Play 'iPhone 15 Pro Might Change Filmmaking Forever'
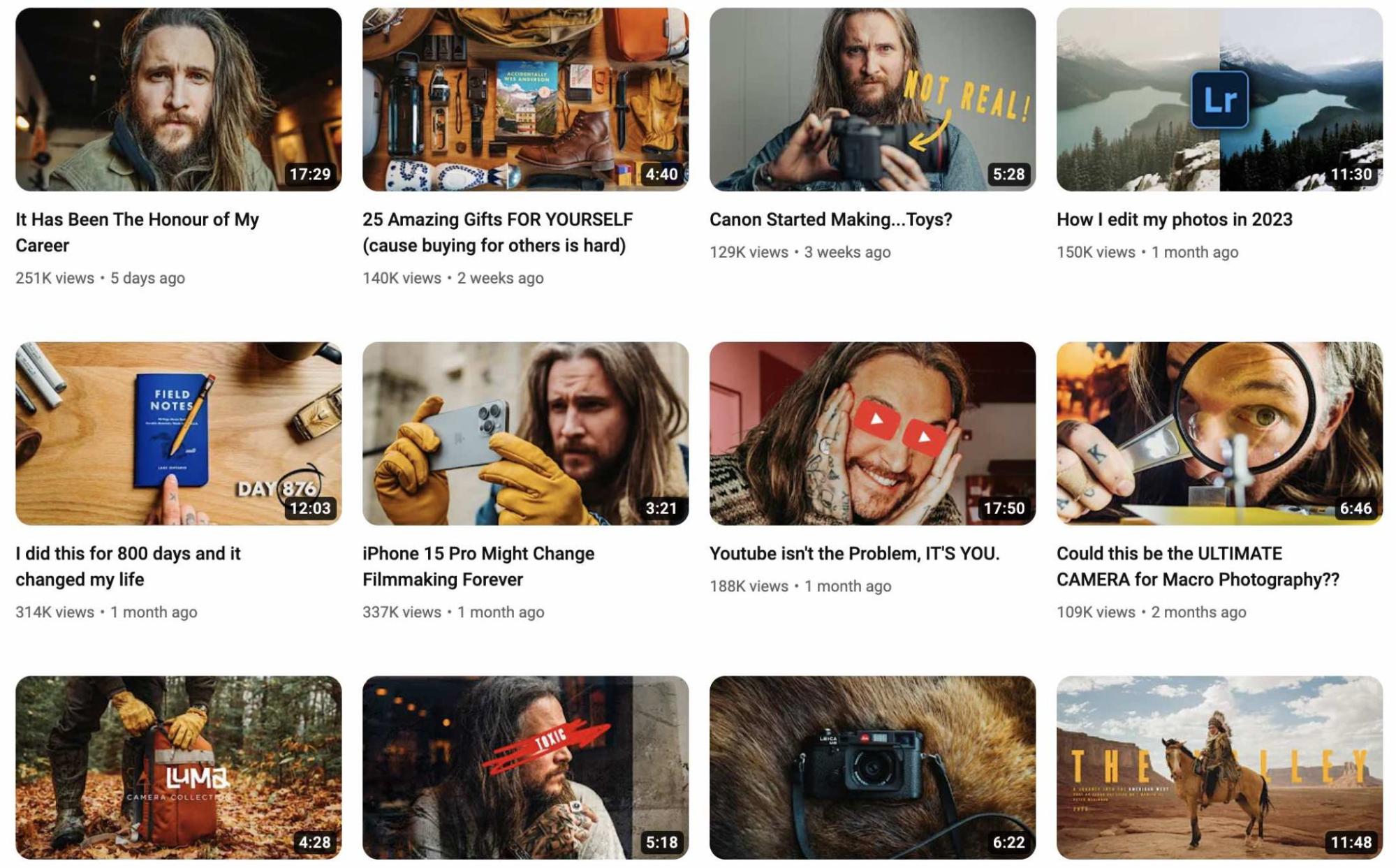 (525, 433)
